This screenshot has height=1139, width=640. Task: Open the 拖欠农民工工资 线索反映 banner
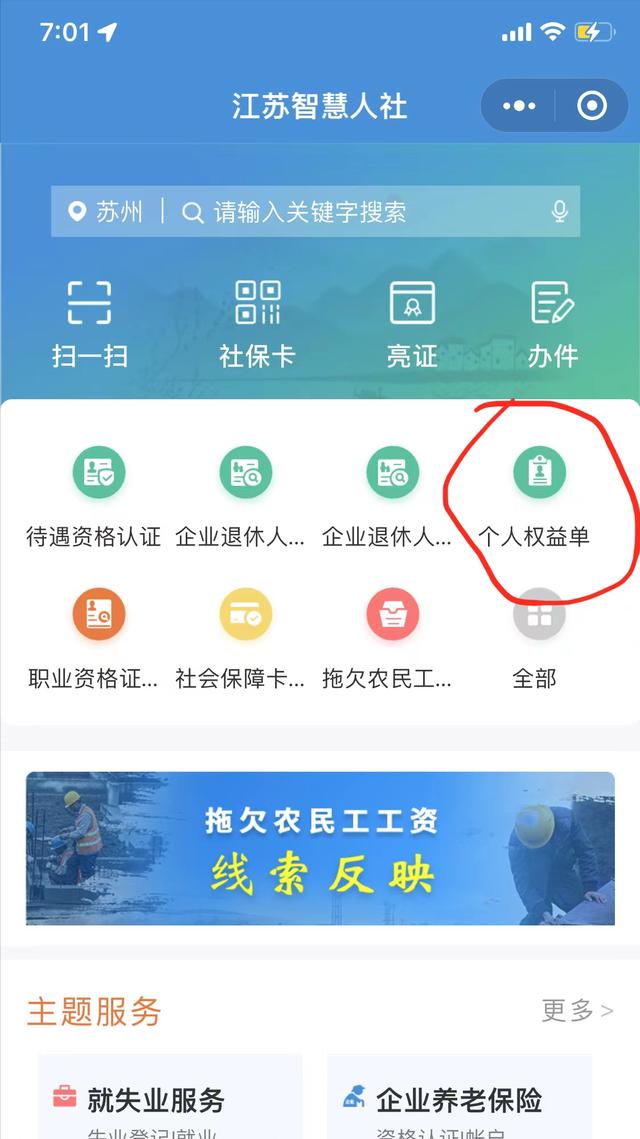(x=320, y=848)
